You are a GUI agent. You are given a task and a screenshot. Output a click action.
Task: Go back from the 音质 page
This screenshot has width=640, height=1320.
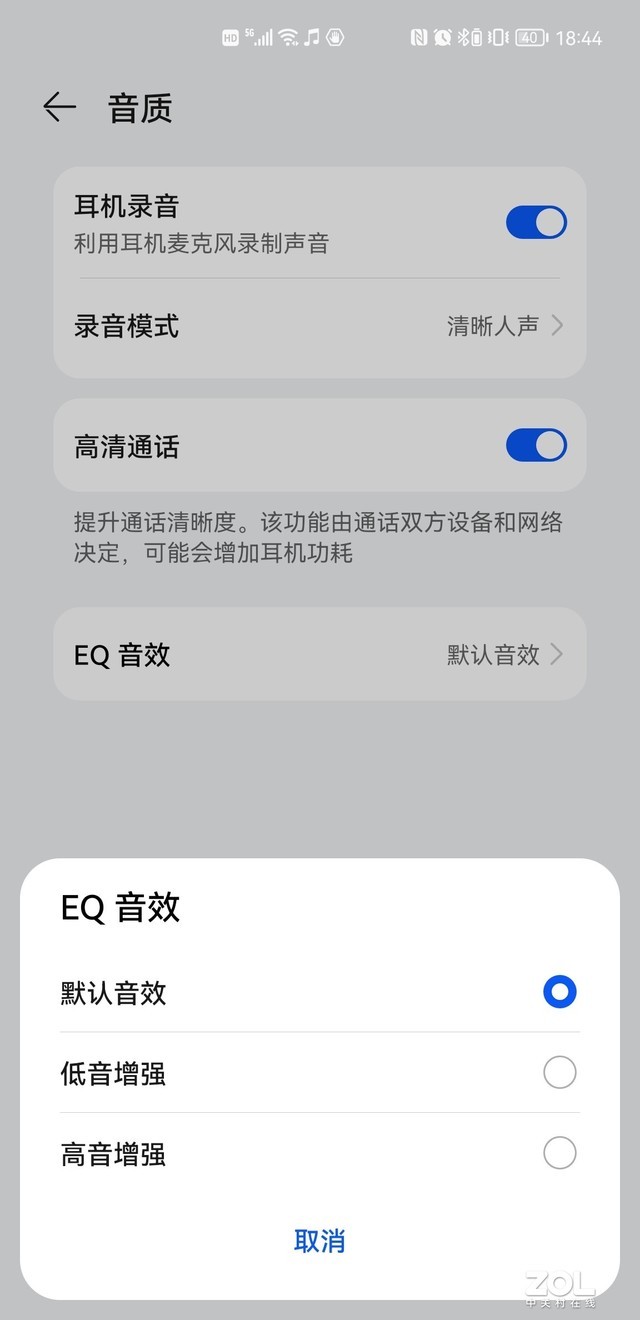point(59,108)
